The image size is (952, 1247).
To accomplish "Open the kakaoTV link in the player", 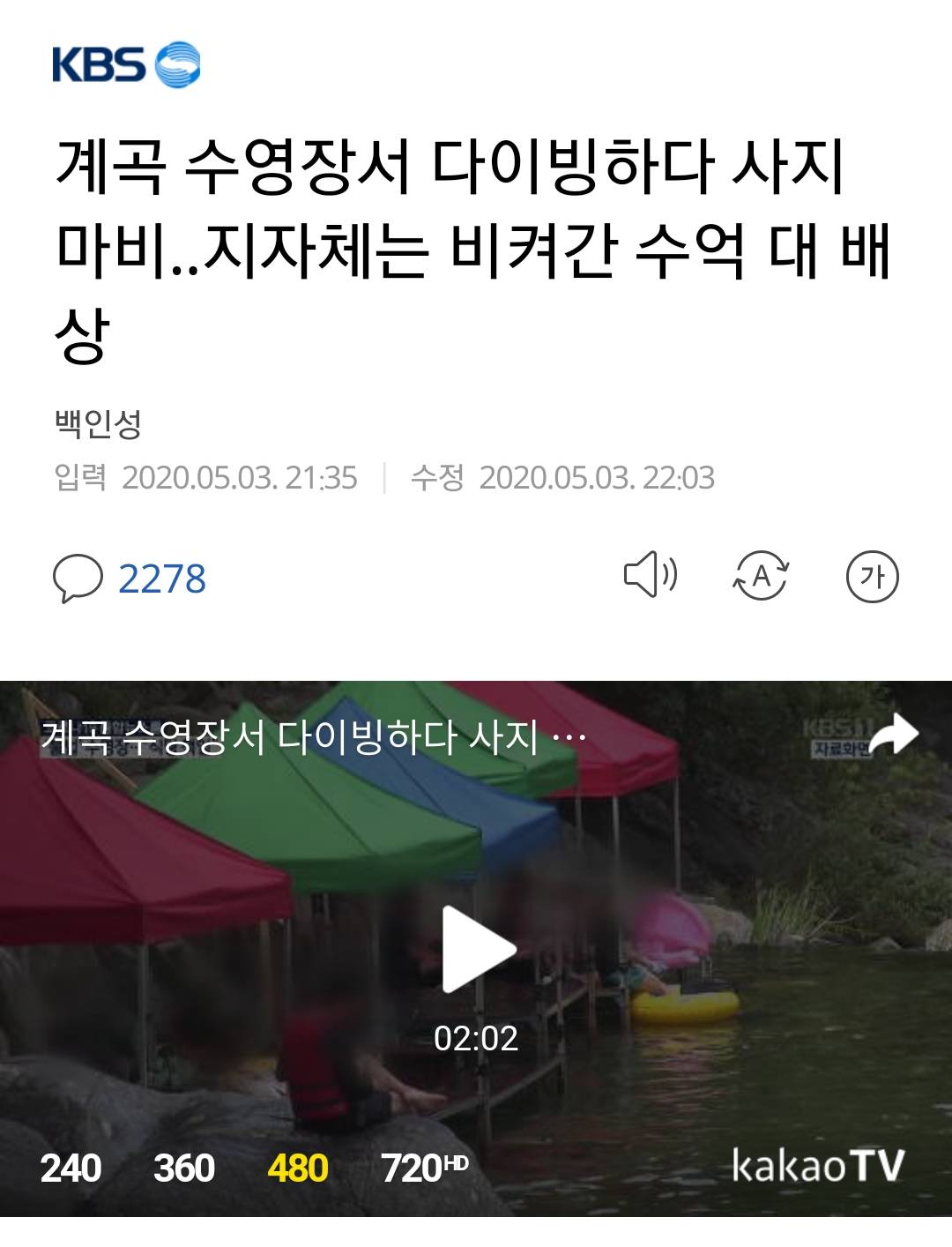I will [x=817, y=1165].
